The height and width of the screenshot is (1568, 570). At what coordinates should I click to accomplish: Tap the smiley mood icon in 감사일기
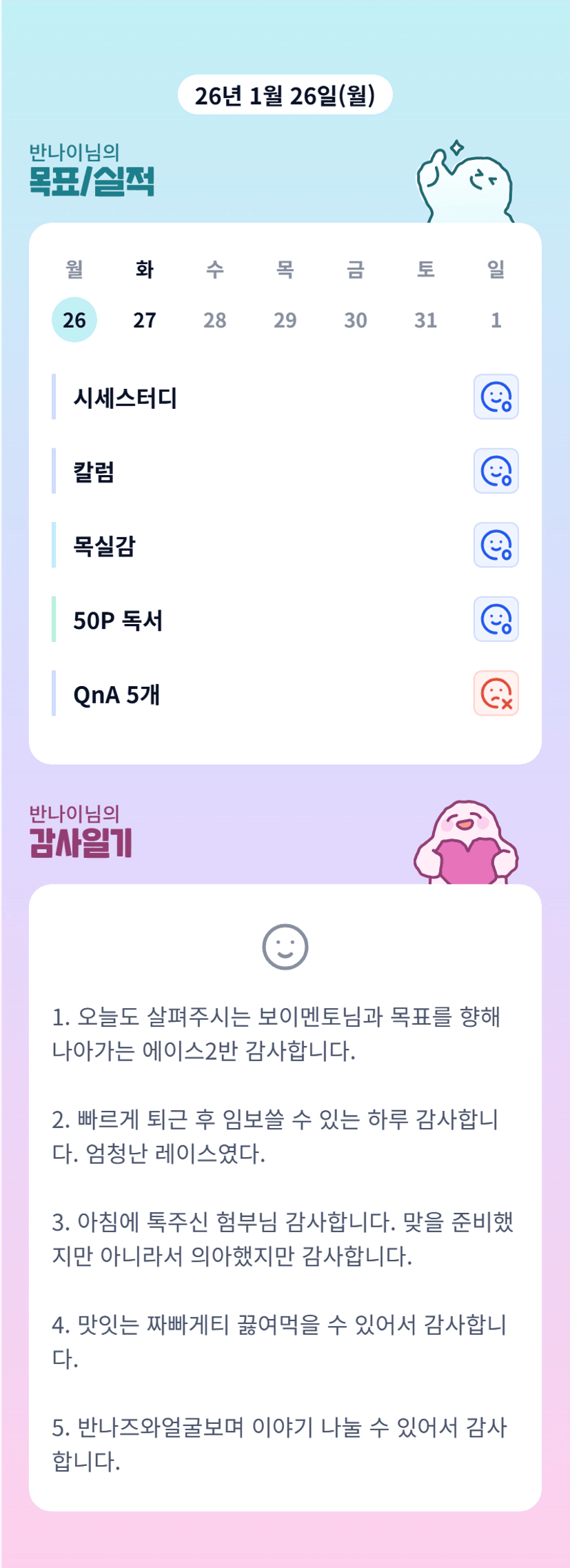point(285,947)
